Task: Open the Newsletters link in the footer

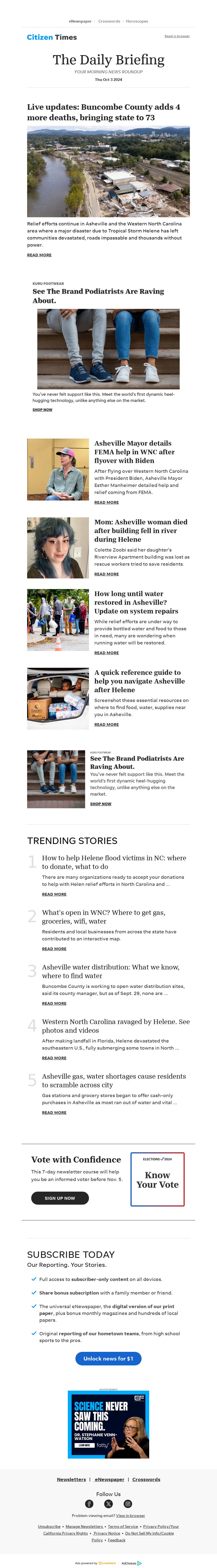Action: pyautogui.click(x=71, y=1479)
